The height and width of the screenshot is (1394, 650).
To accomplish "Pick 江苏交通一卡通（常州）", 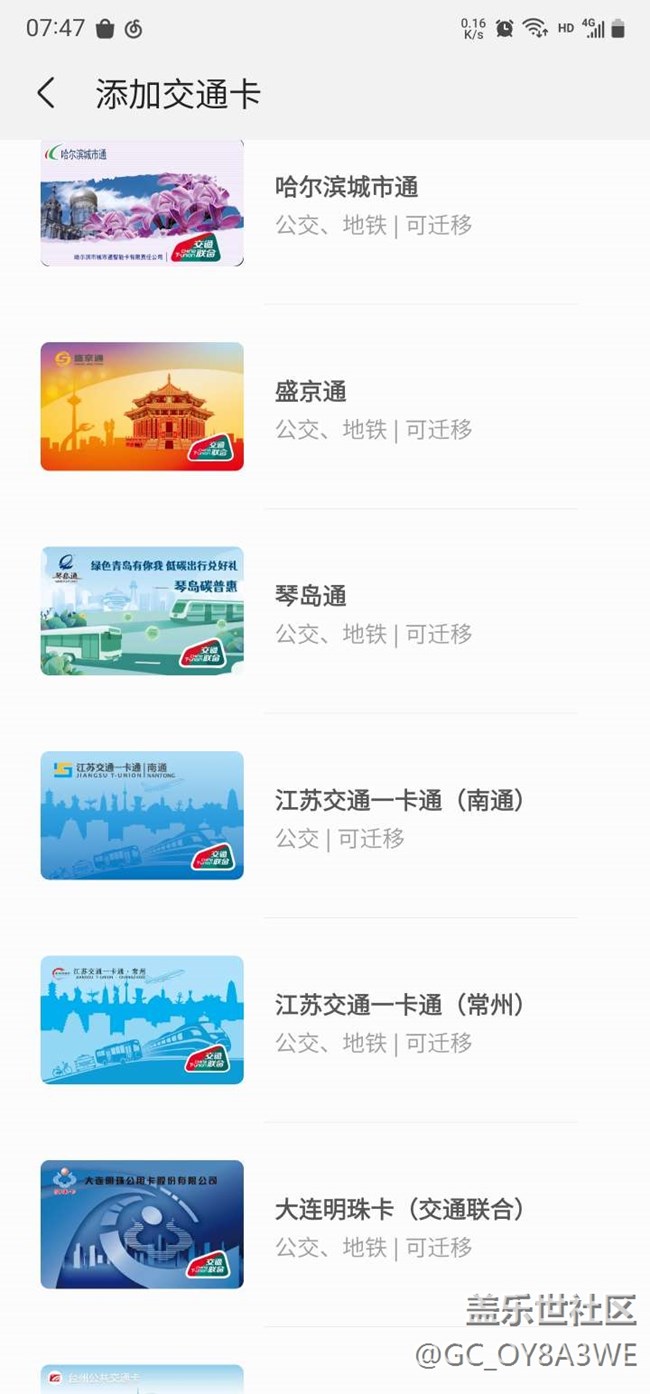I will [x=400, y=1021].
